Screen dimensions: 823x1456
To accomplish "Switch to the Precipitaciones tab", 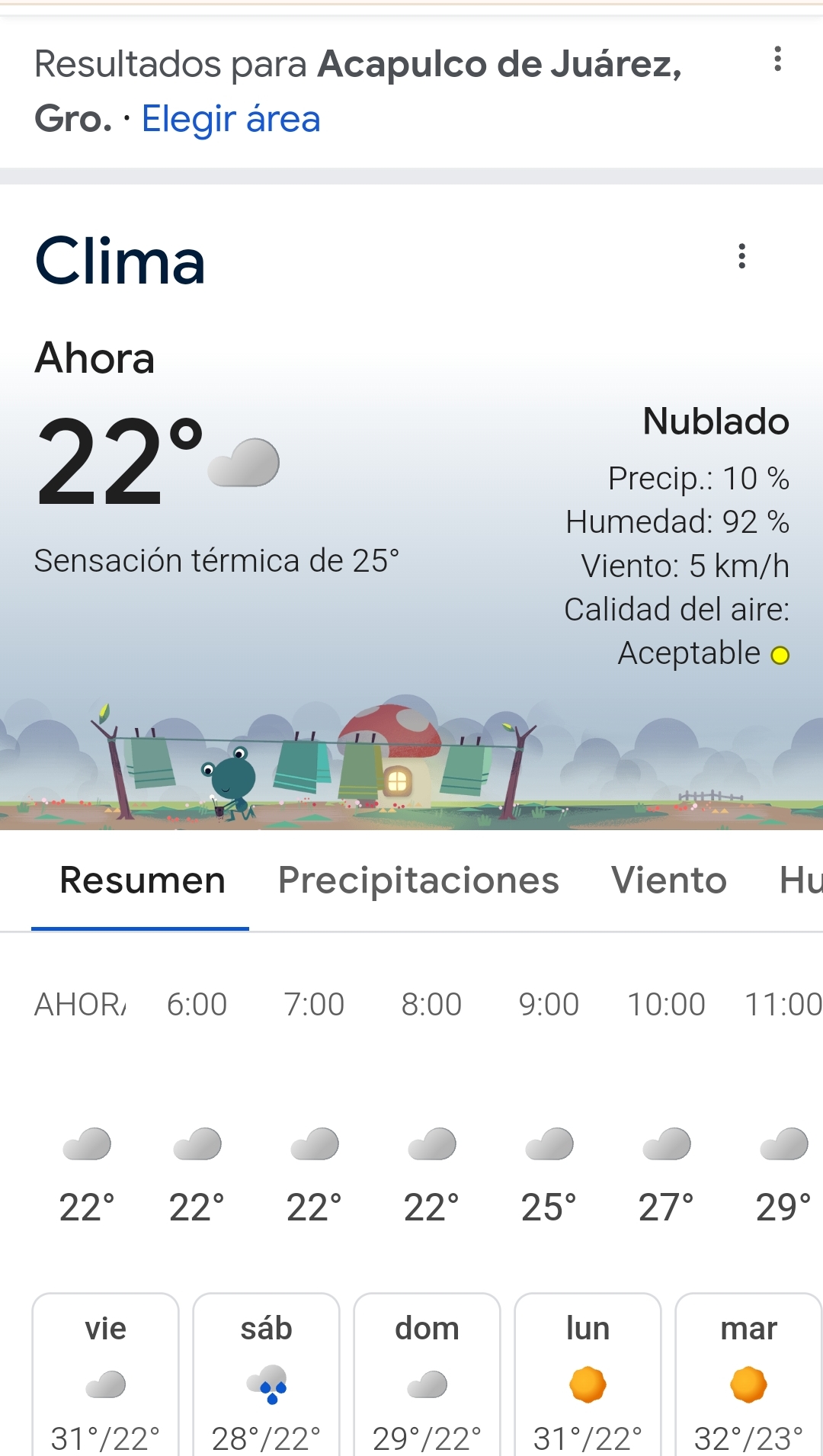I will point(418,880).
